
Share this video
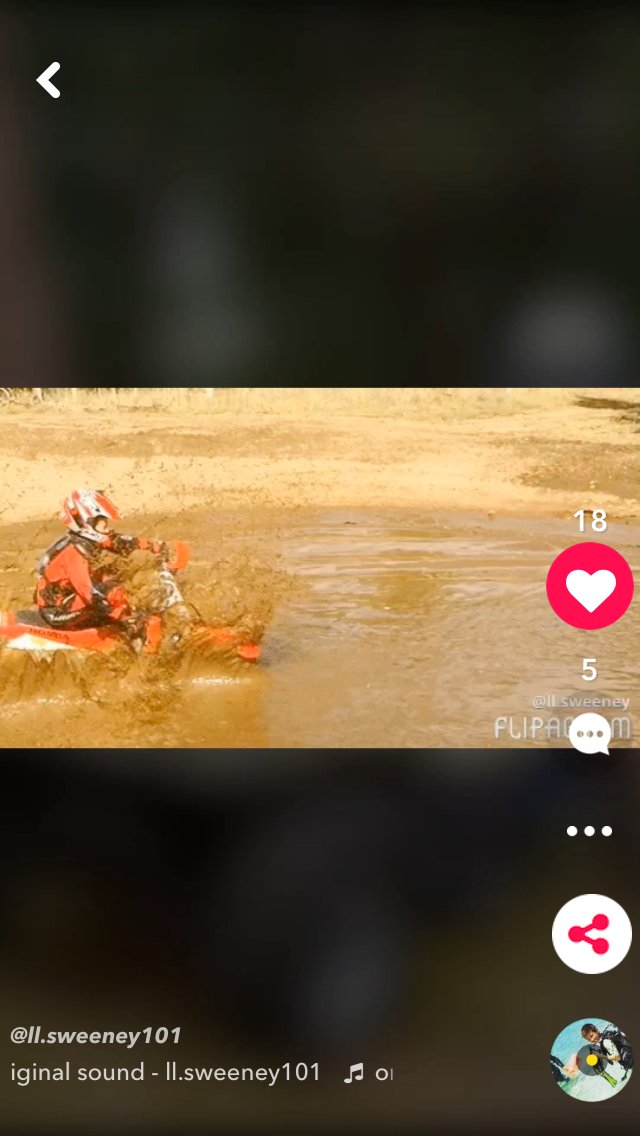point(591,934)
